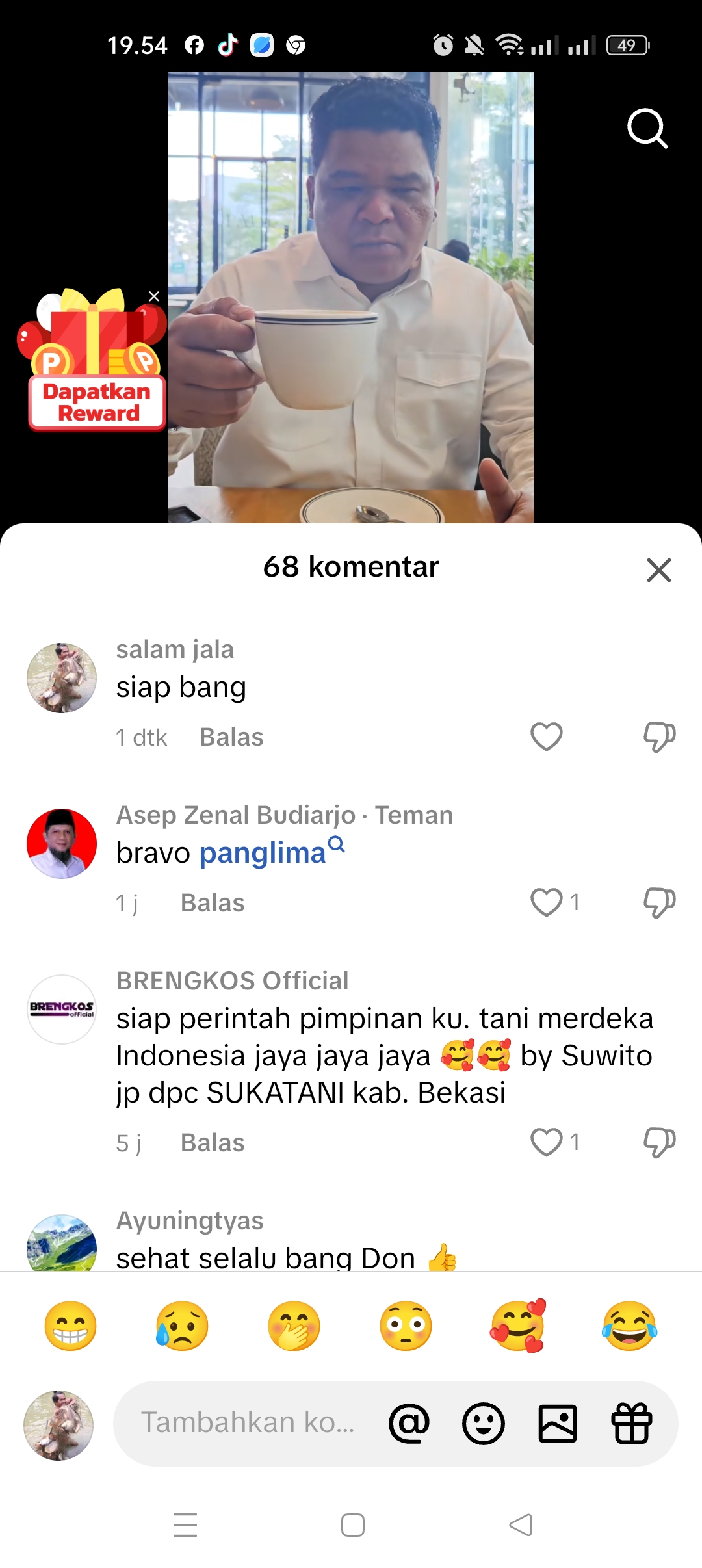Screen dimensions: 702x1568
Task: Open the emoji picker icon
Action: 483,1423
